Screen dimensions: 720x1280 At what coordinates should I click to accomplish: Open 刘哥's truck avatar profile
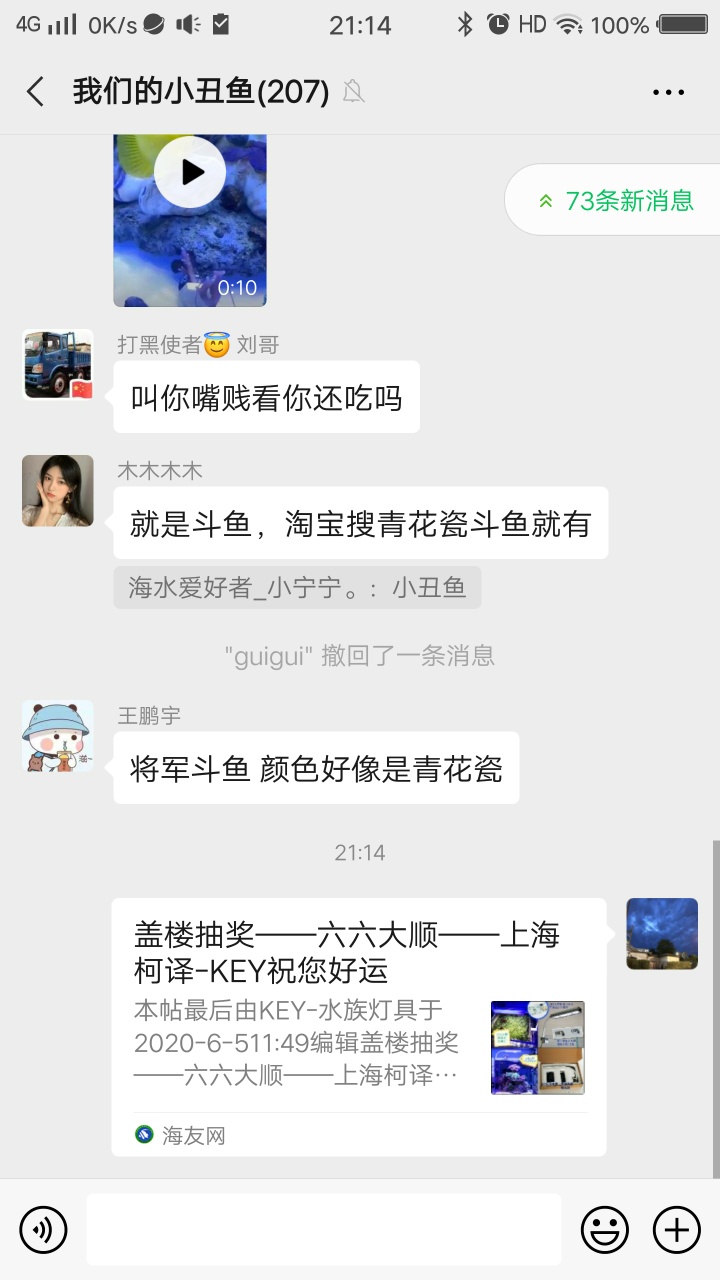(x=58, y=365)
